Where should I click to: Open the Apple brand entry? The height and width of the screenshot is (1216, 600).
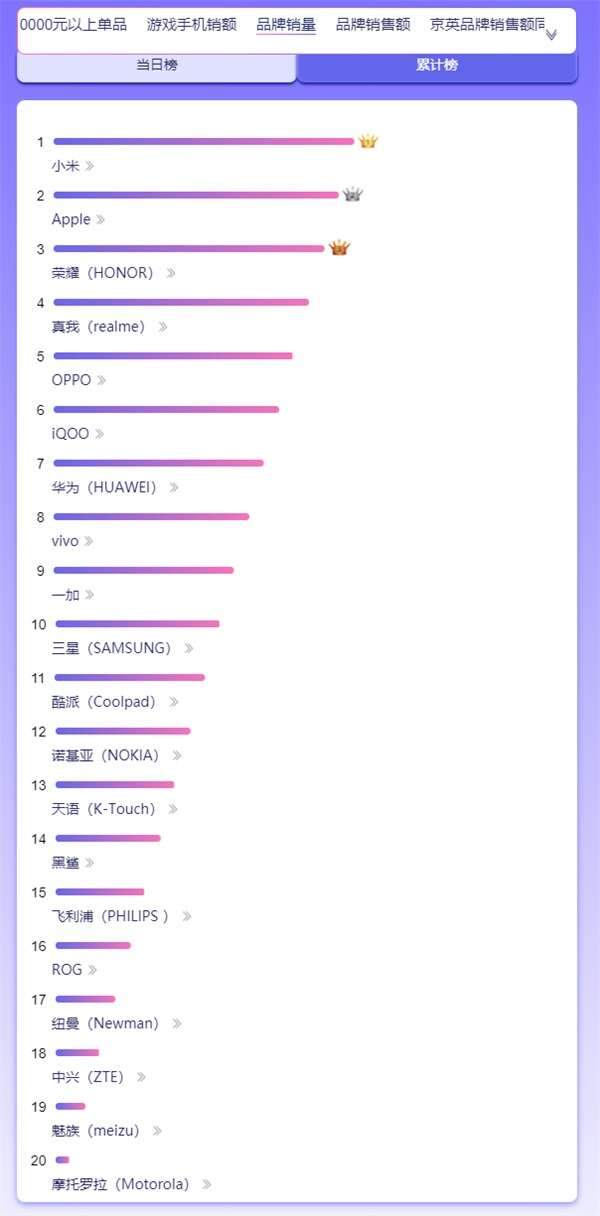tap(78, 219)
